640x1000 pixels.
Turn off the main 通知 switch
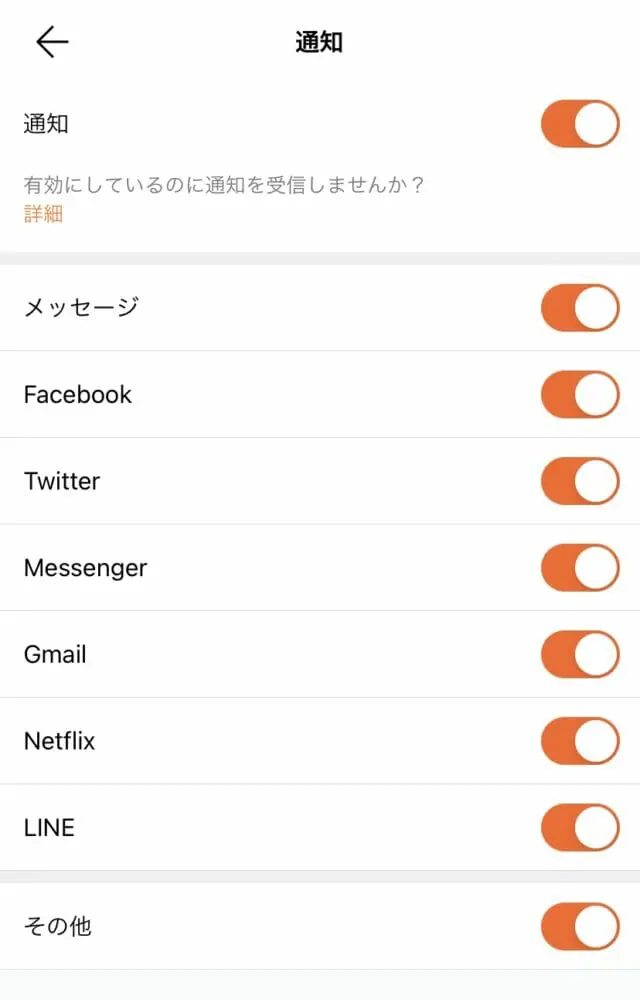pos(580,124)
